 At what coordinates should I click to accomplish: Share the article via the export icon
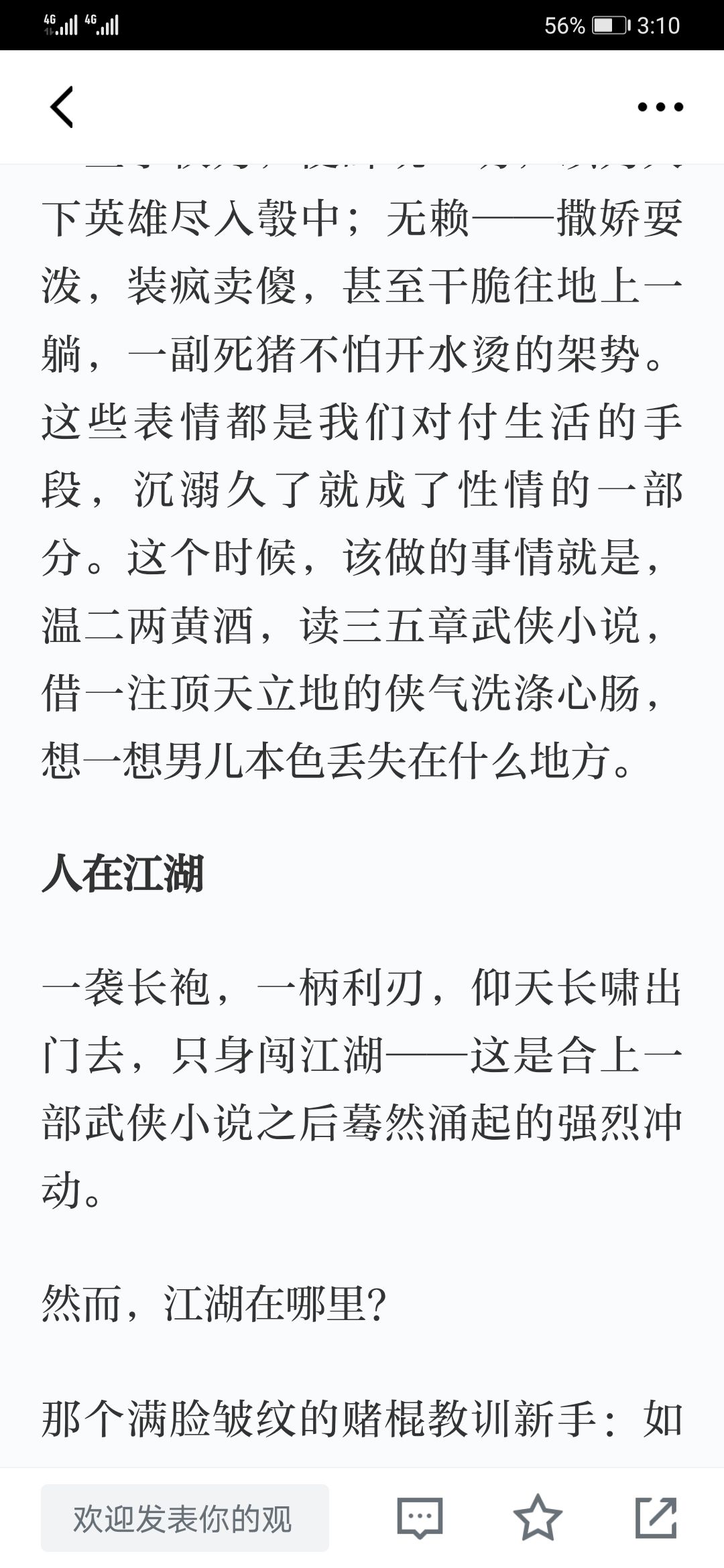[x=656, y=1518]
